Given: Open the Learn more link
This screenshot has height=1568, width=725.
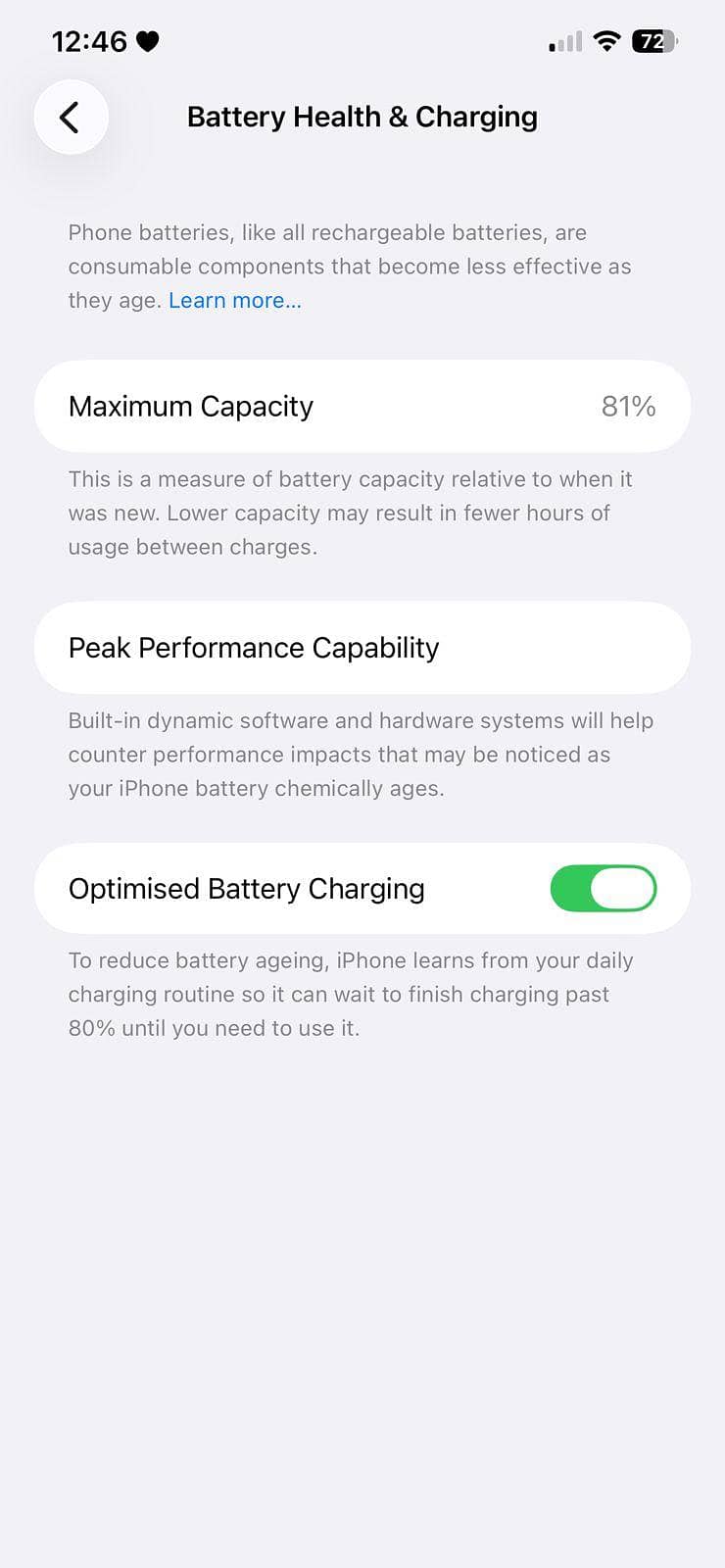Looking at the screenshot, I should pyautogui.click(x=234, y=301).
